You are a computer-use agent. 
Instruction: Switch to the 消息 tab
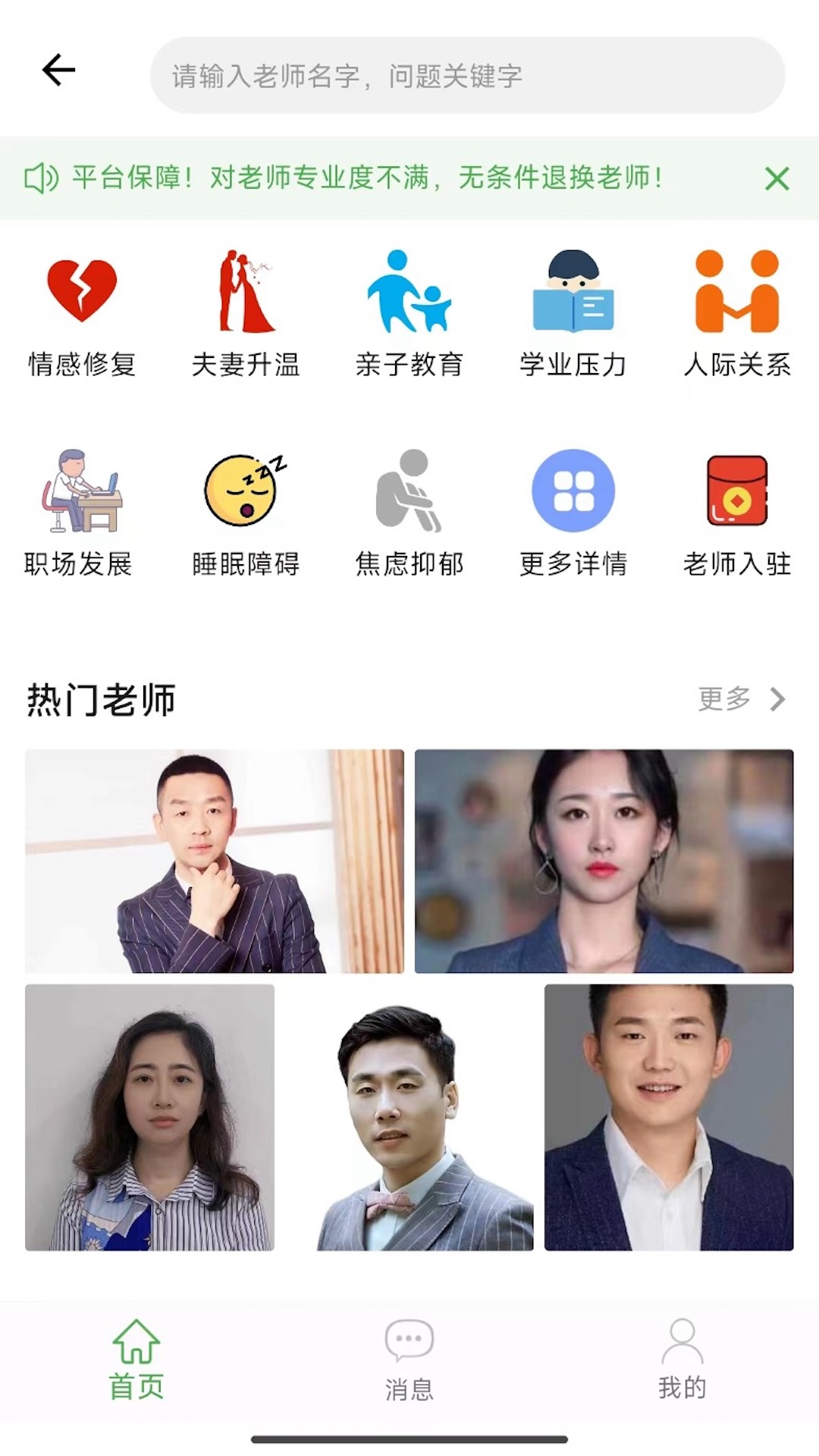[409, 1359]
